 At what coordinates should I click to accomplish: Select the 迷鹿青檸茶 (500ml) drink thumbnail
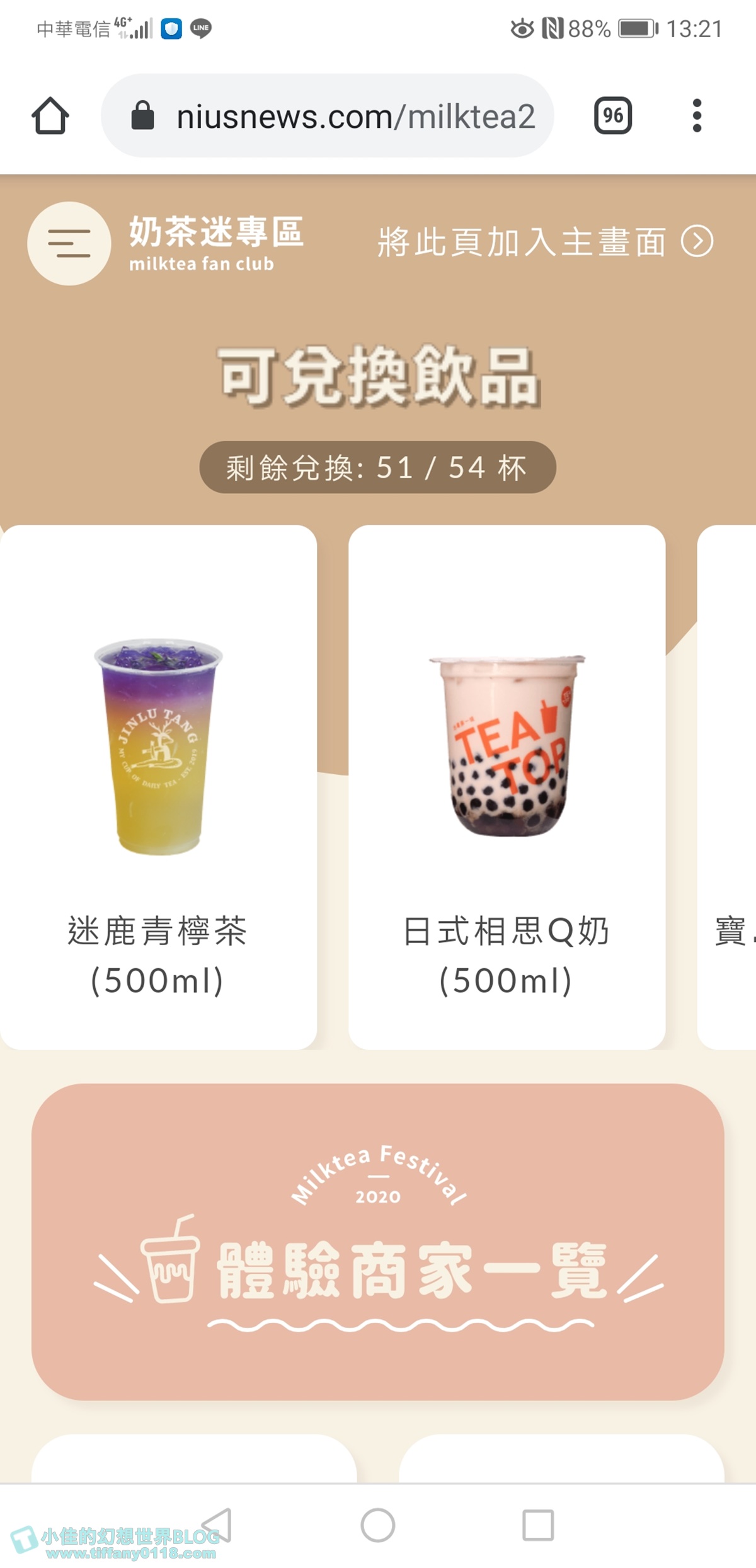pos(155,743)
